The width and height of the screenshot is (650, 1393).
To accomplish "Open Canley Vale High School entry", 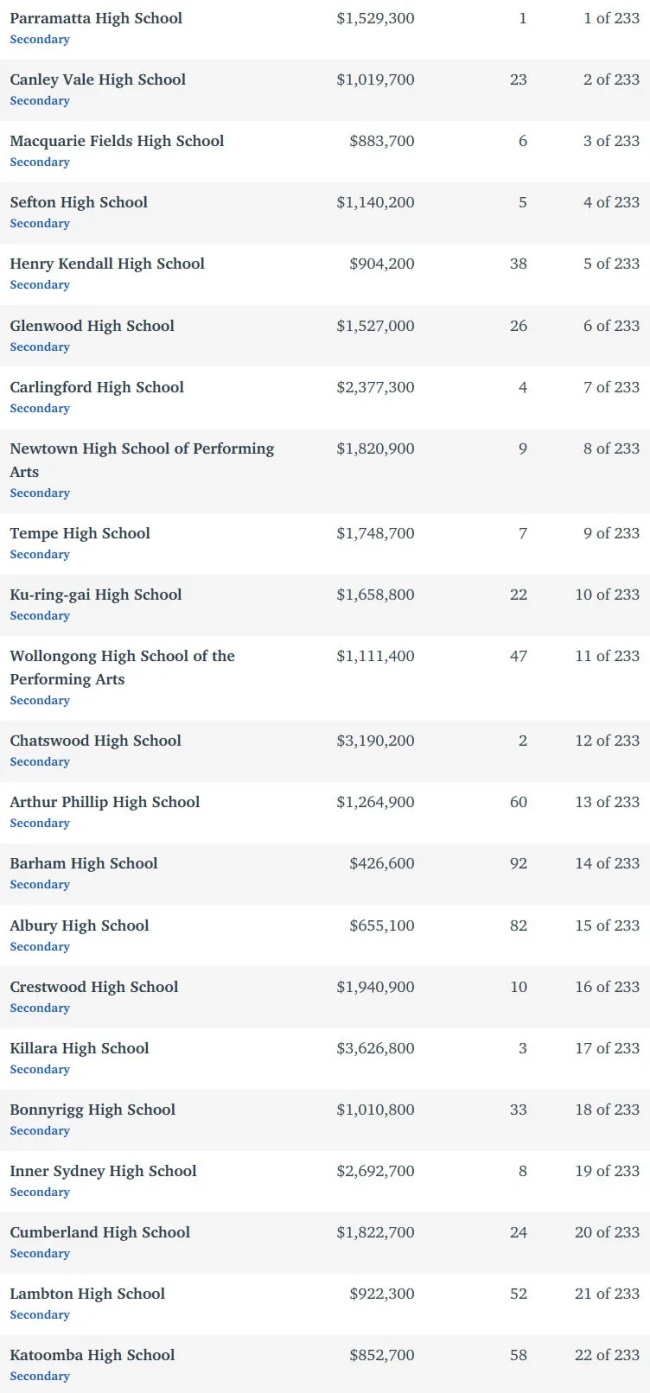I will (x=98, y=80).
